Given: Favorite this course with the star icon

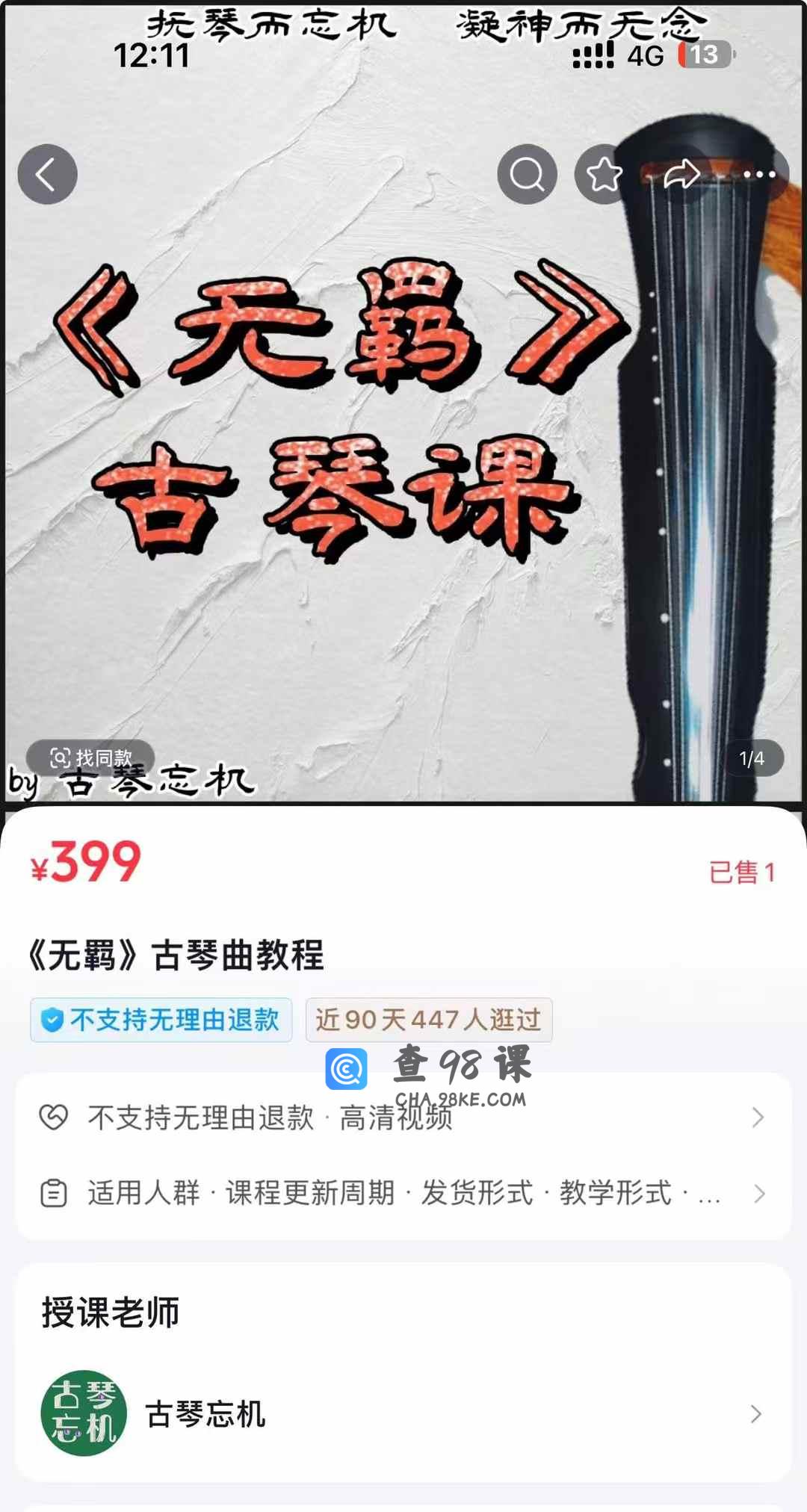Looking at the screenshot, I should tap(604, 174).
